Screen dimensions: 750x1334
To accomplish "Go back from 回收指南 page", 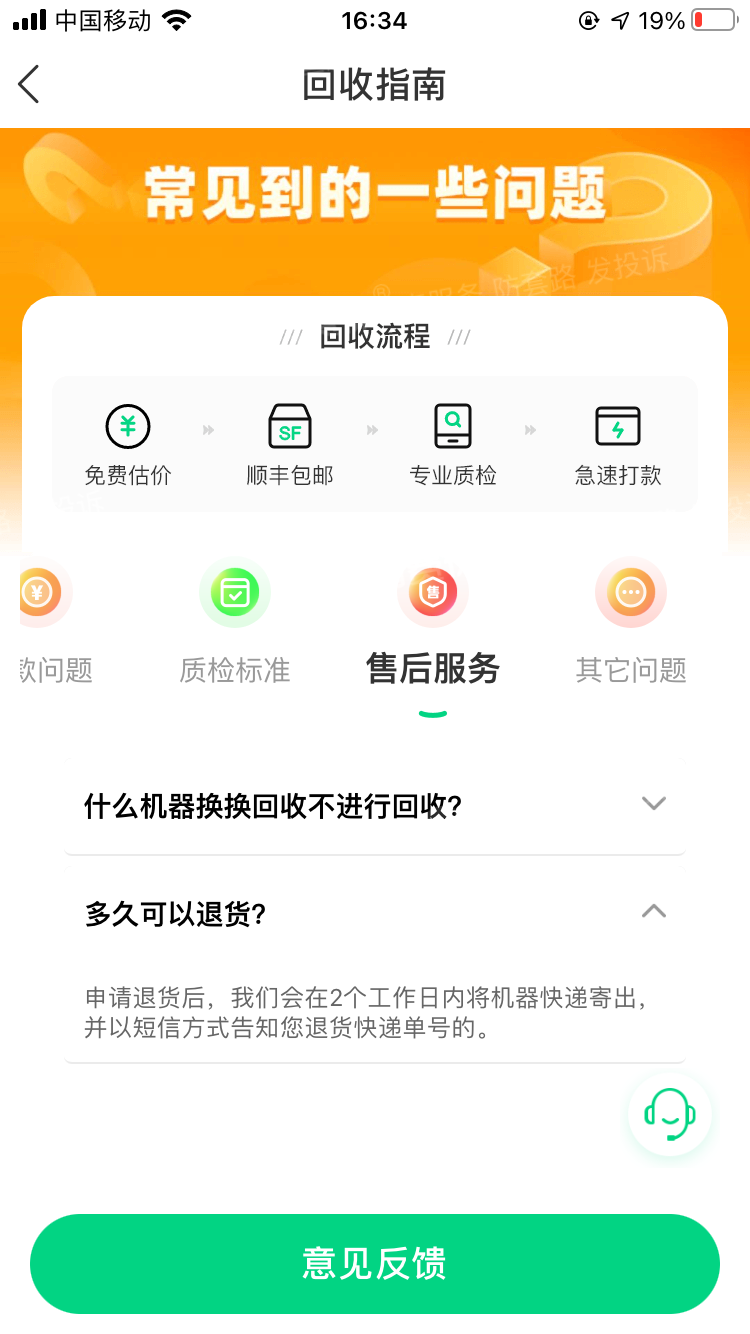I will [x=29, y=84].
